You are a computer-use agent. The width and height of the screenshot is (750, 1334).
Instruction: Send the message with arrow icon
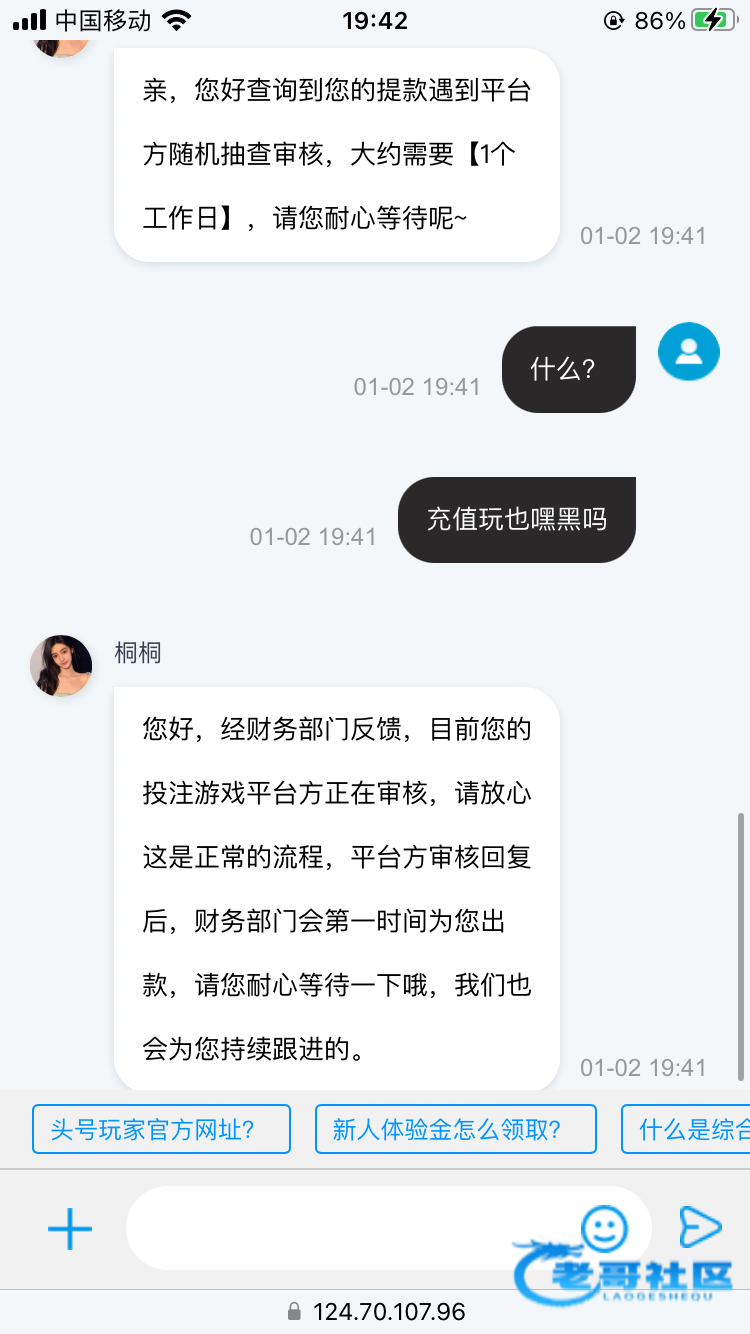click(x=699, y=1227)
